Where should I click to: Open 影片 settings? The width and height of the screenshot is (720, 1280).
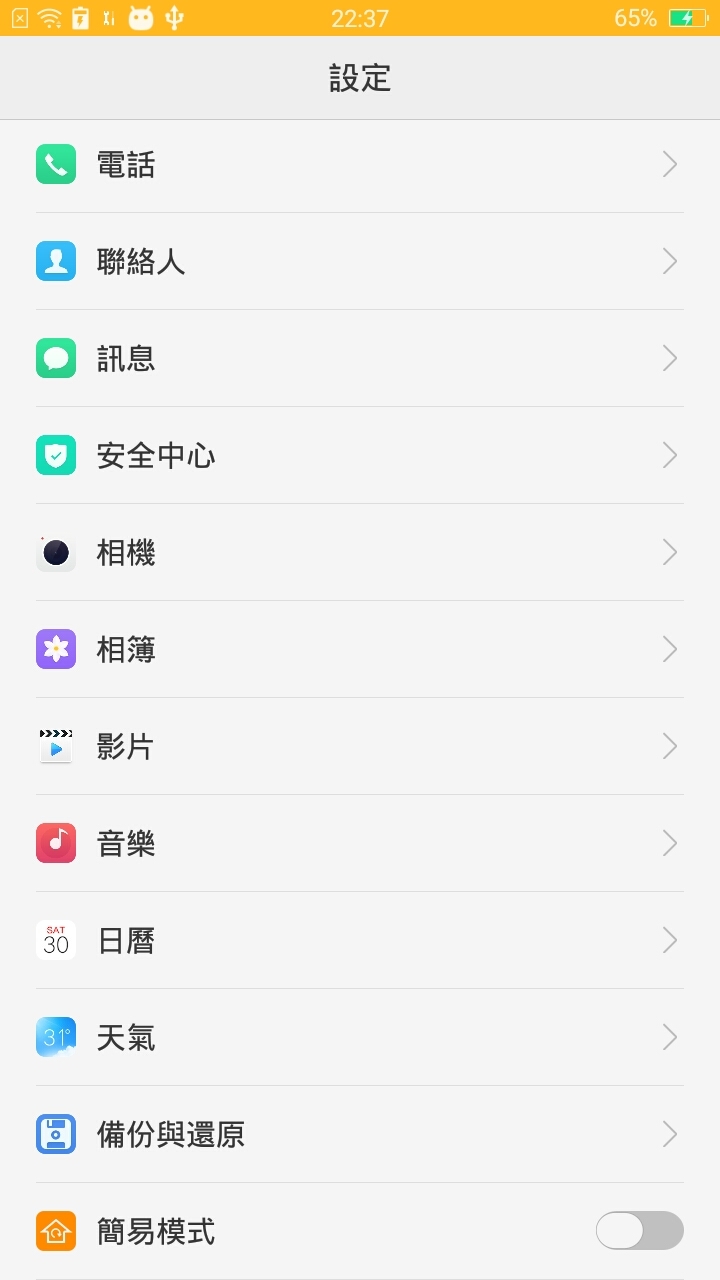click(360, 746)
